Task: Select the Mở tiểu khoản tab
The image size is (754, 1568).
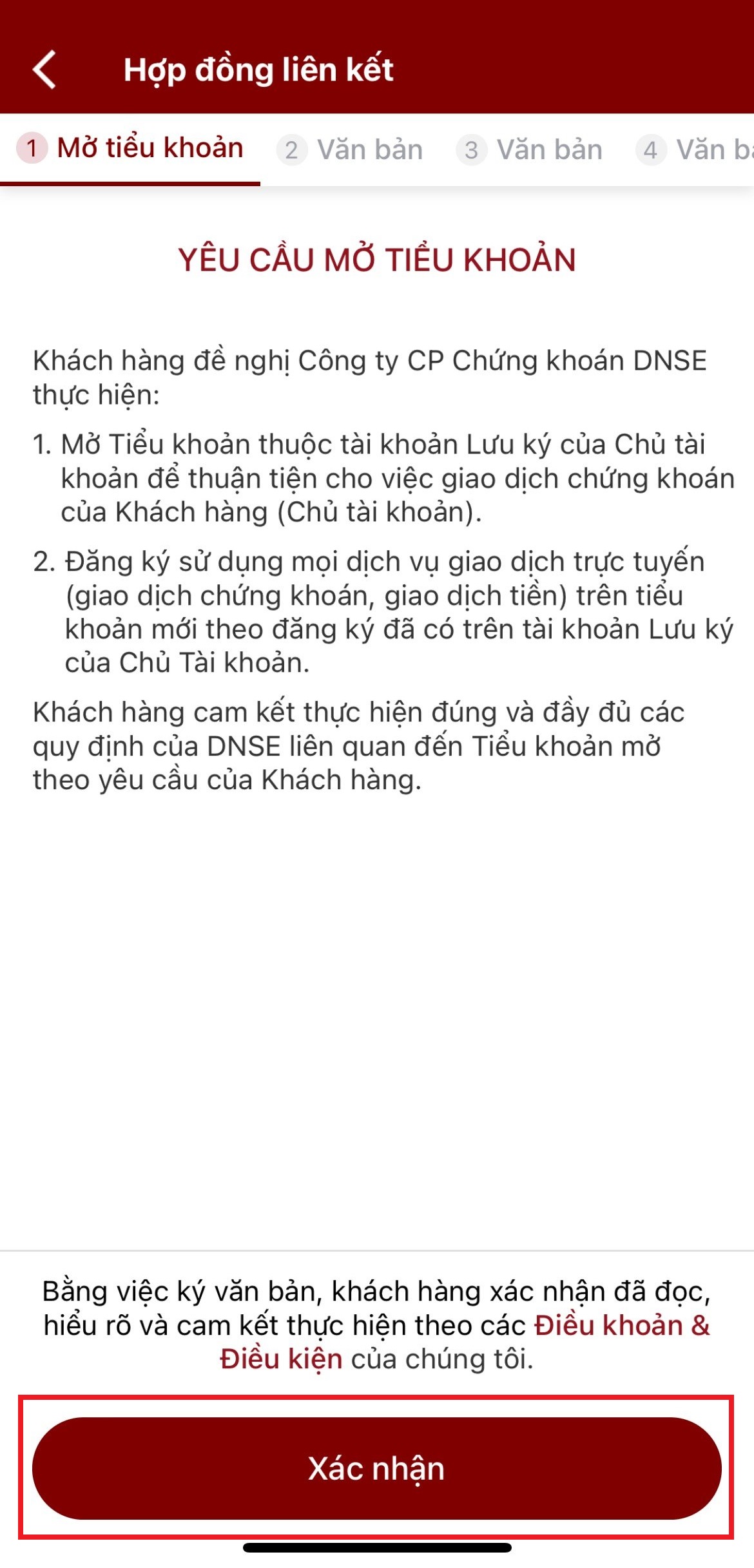Action: 130,149
